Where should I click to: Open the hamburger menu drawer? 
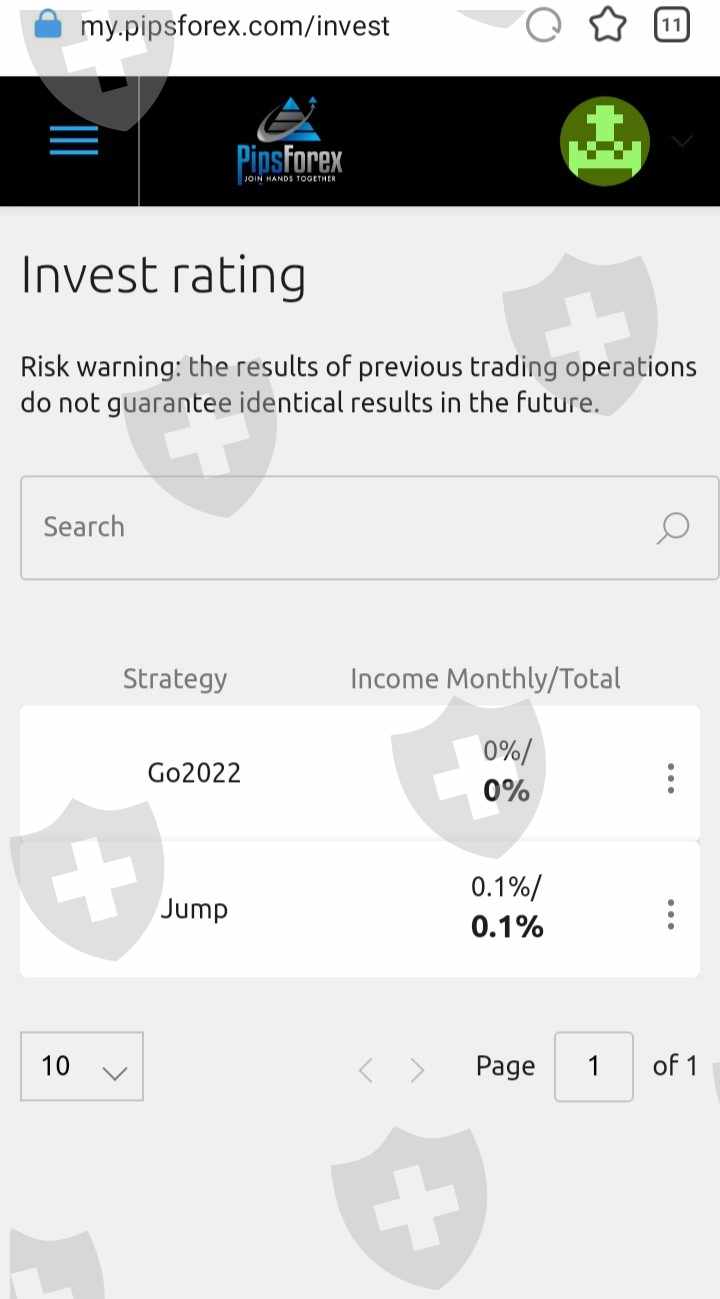74,140
